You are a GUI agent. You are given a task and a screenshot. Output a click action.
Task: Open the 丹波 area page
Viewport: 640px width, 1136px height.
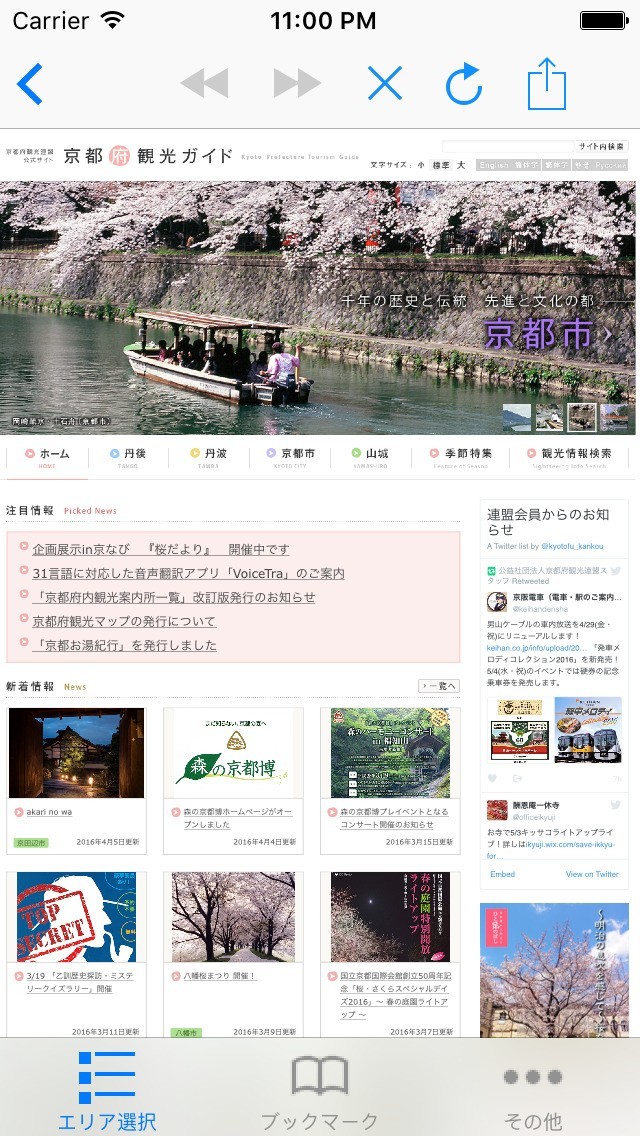click(x=209, y=455)
